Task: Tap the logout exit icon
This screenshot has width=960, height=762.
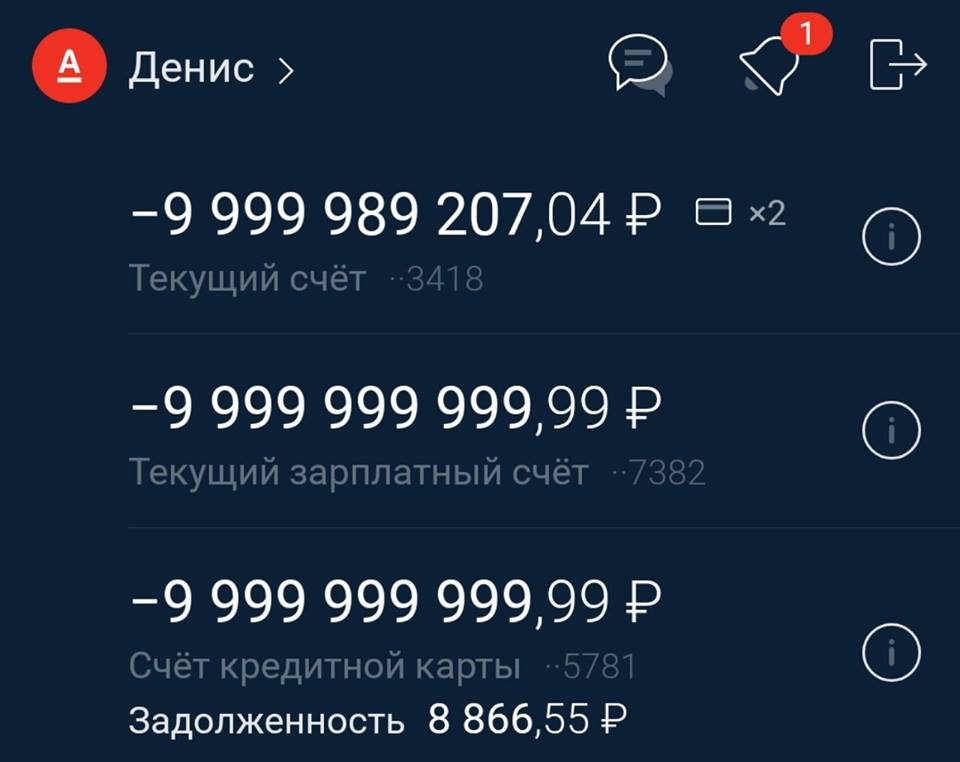Action: (897, 65)
